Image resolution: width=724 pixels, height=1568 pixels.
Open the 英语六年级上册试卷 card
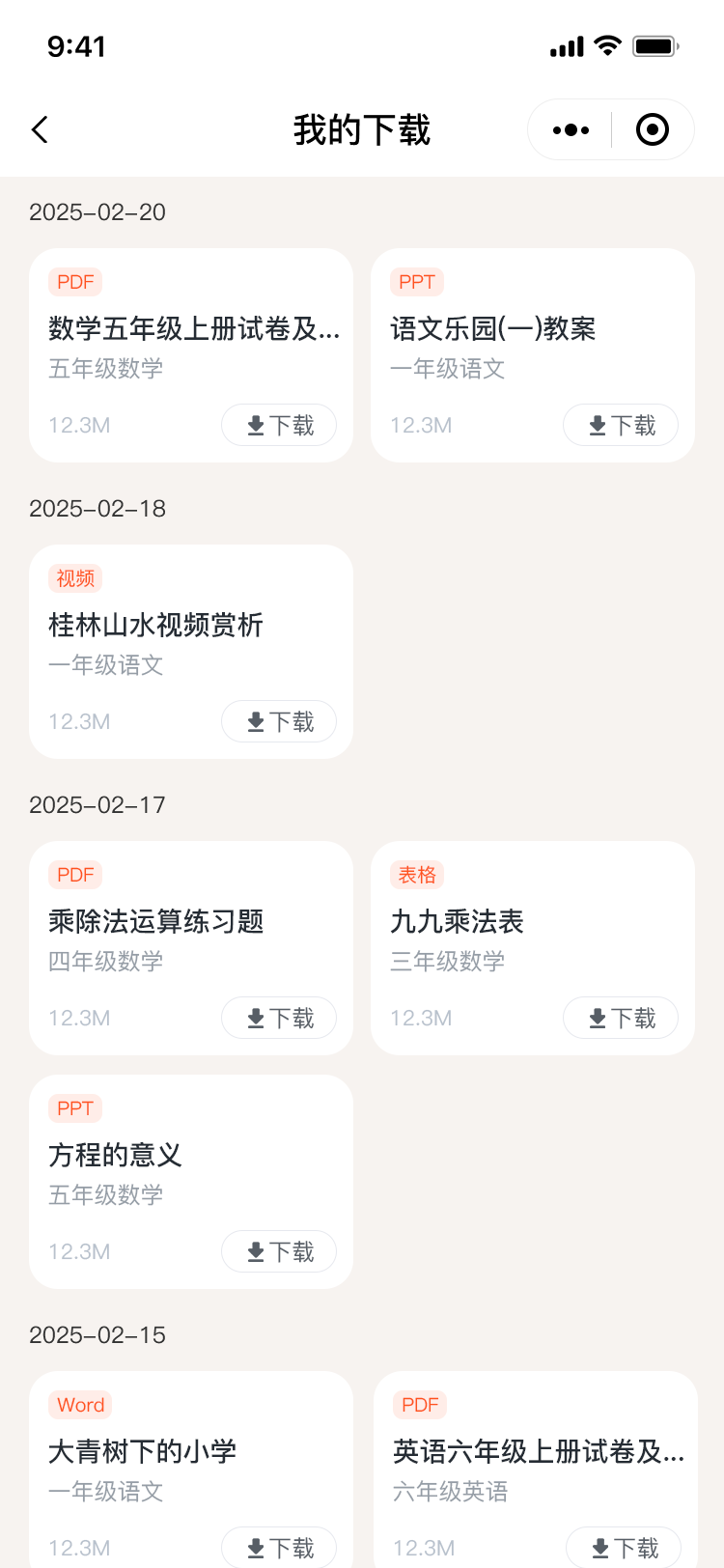[537, 1453]
